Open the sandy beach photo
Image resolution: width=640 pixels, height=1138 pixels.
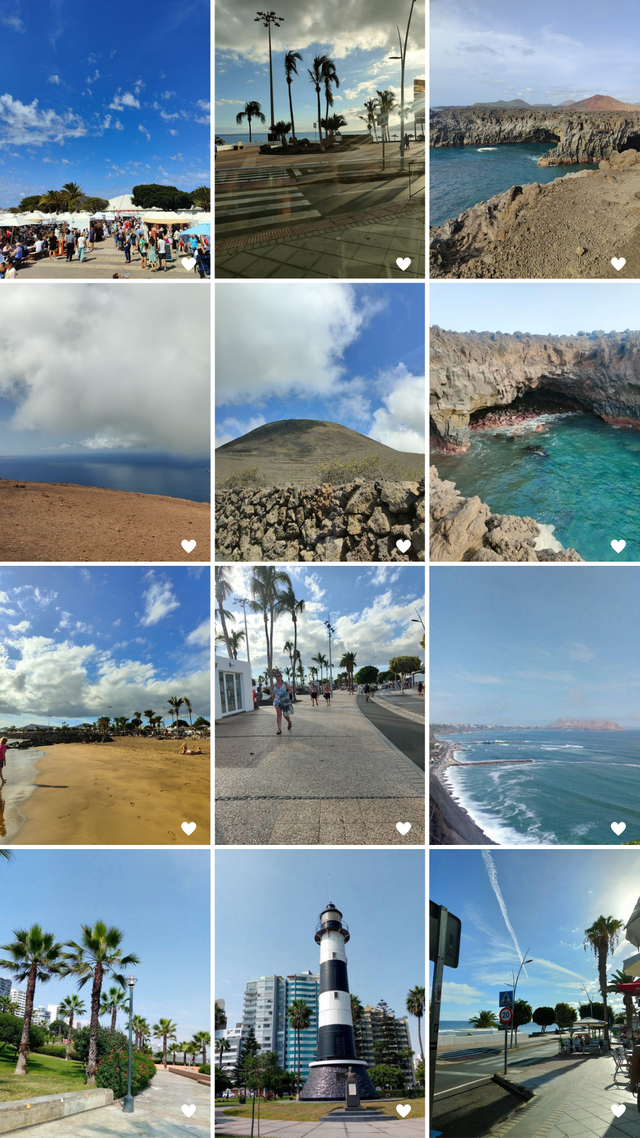[x=104, y=705]
